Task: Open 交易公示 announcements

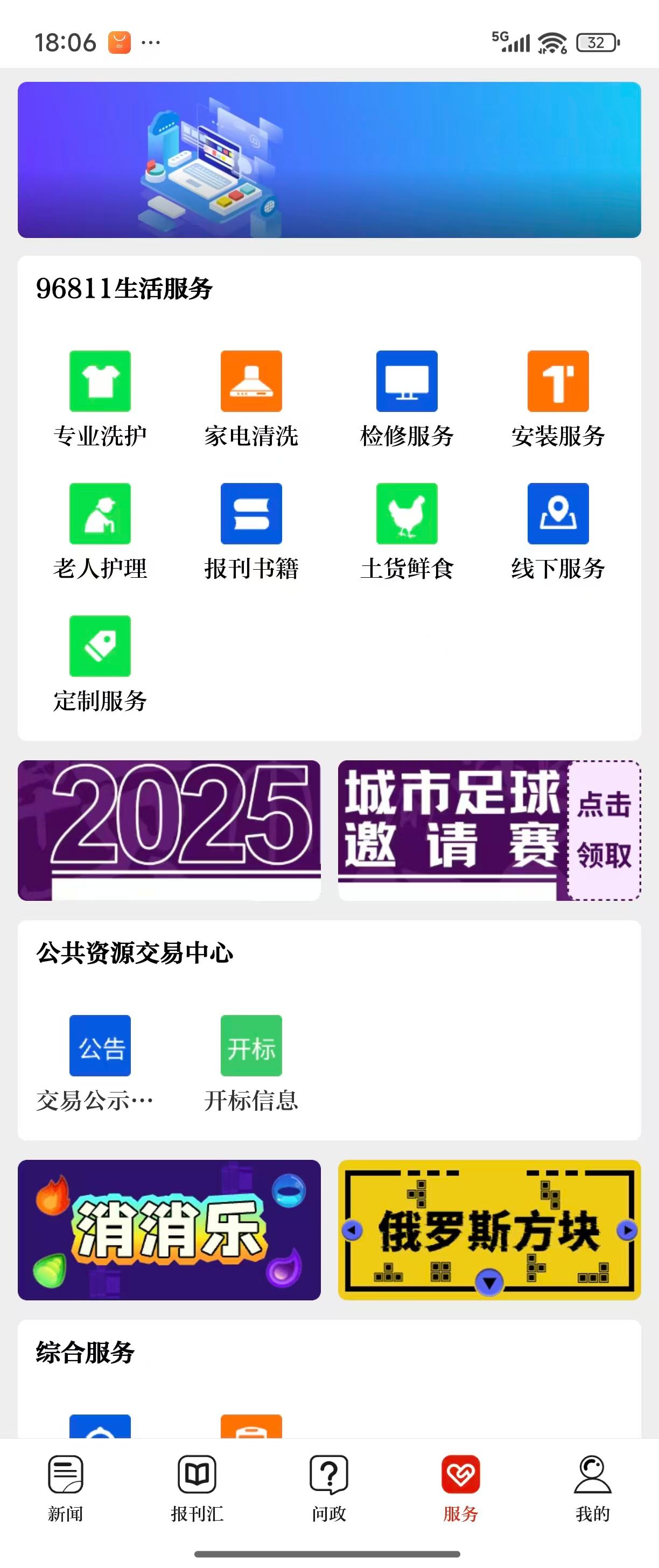Action: pos(100,1046)
